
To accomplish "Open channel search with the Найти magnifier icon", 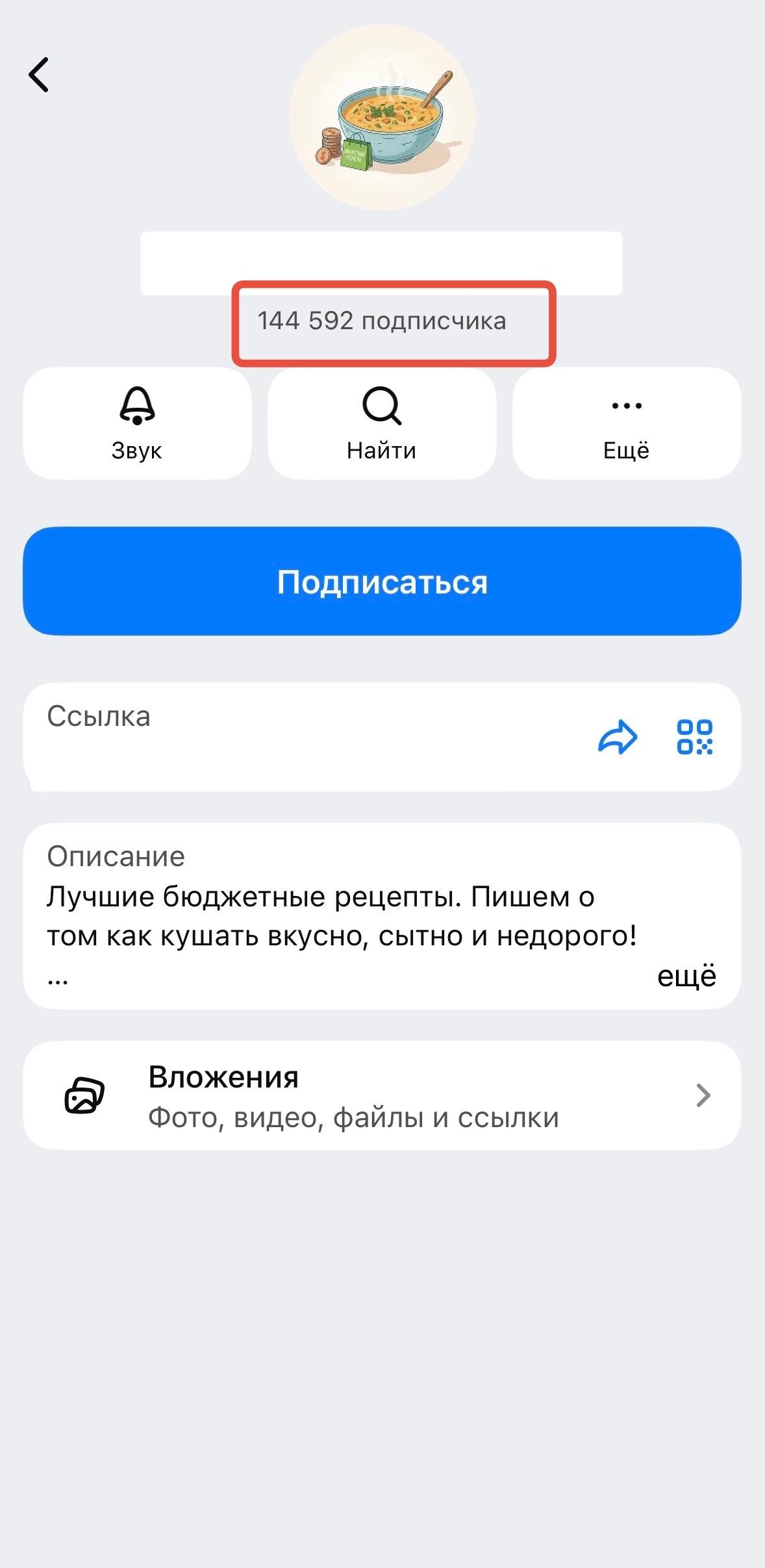I will click(x=382, y=406).
